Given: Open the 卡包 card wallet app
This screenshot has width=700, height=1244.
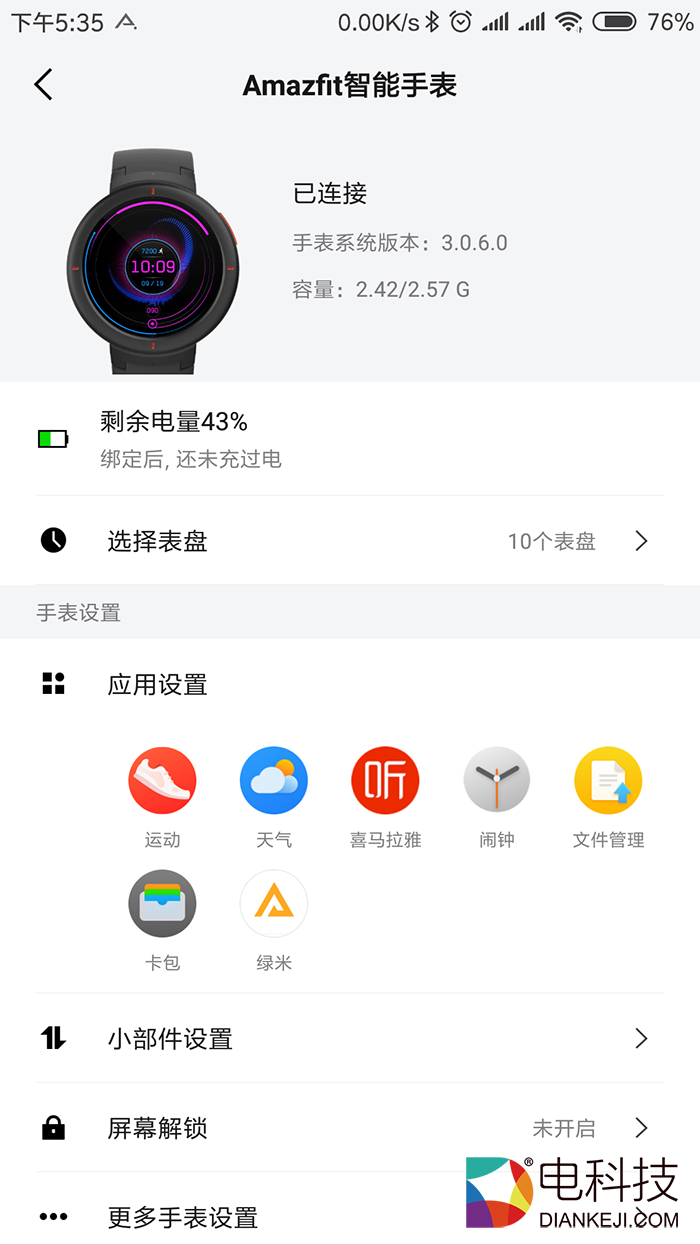Looking at the screenshot, I should [162, 904].
